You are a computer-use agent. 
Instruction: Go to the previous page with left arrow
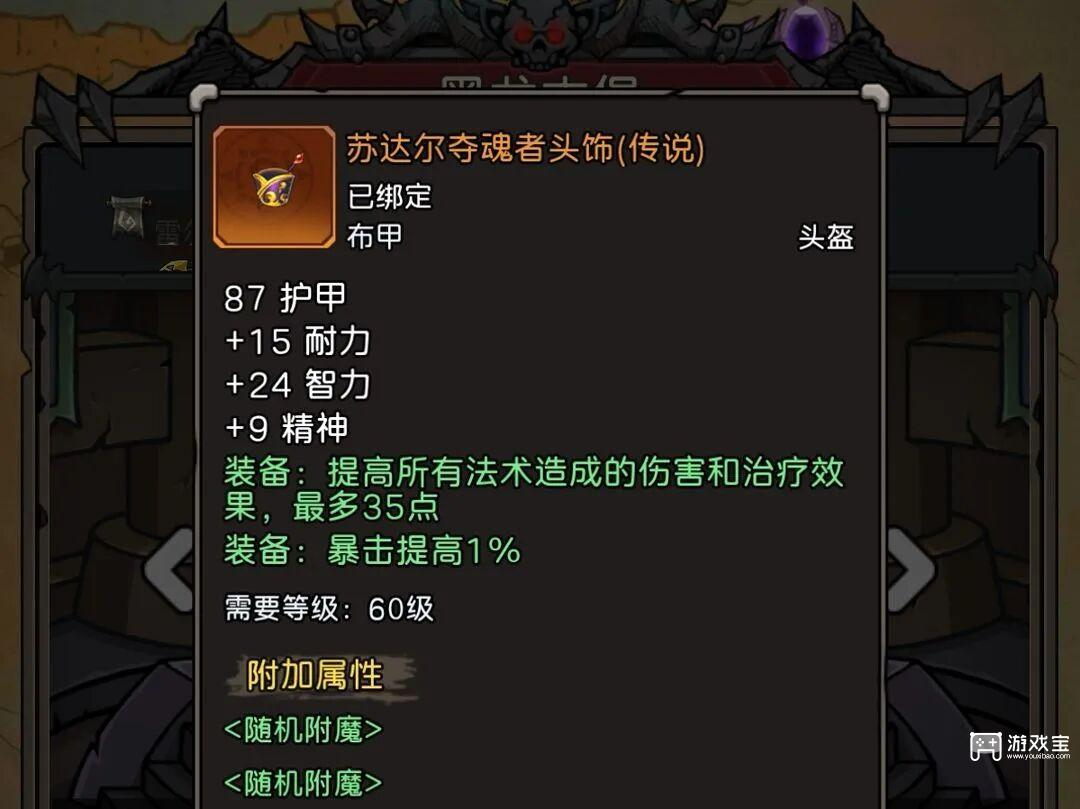tap(170, 570)
